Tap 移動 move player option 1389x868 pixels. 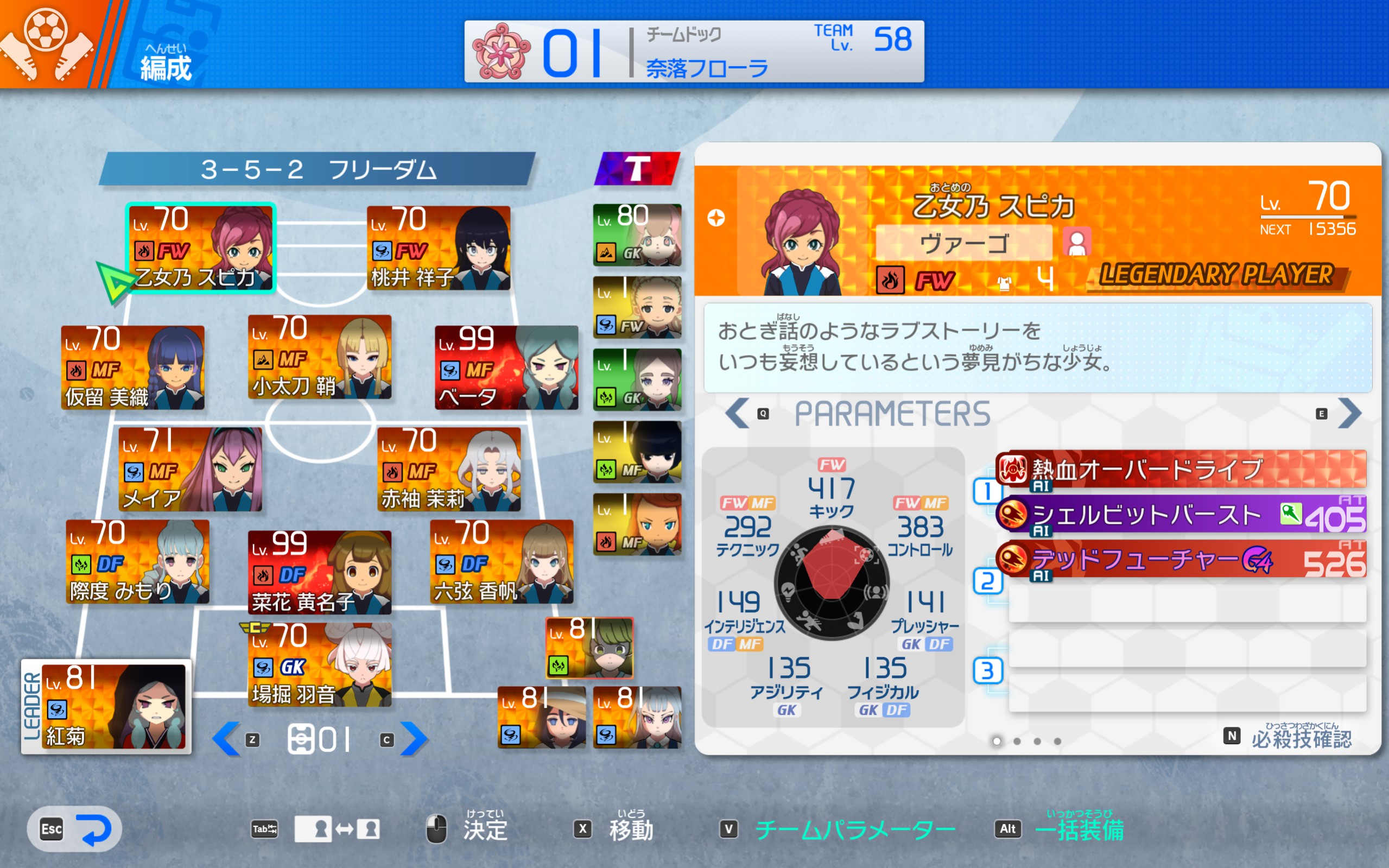pyautogui.click(x=630, y=829)
